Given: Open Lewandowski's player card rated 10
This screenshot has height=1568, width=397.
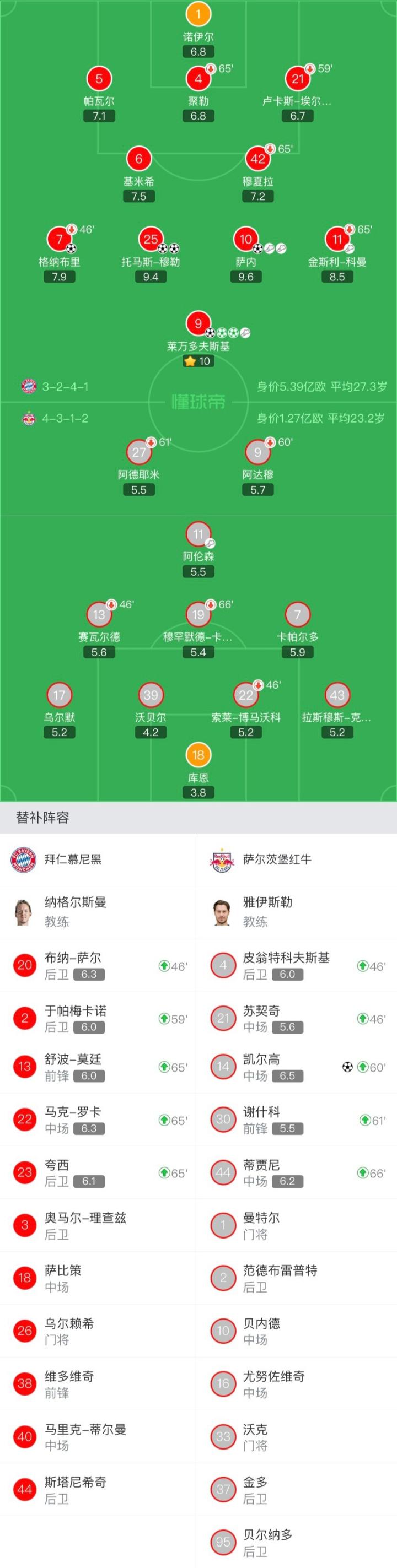Looking at the screenshot, I should pyautogui.click(x=198, y=325).
